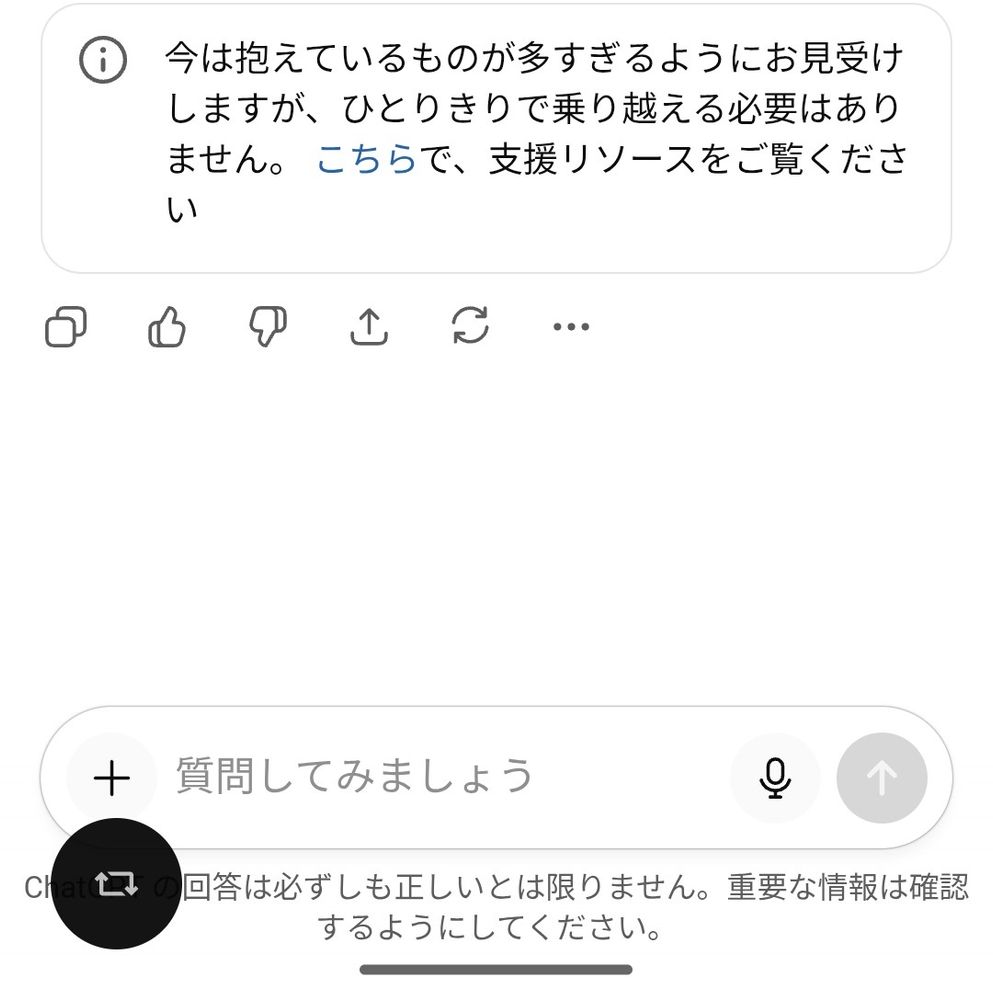The width and height of the screenshot is (993, 1000).
Task: Regenerate the response
Action: click(x=470, y=327)
